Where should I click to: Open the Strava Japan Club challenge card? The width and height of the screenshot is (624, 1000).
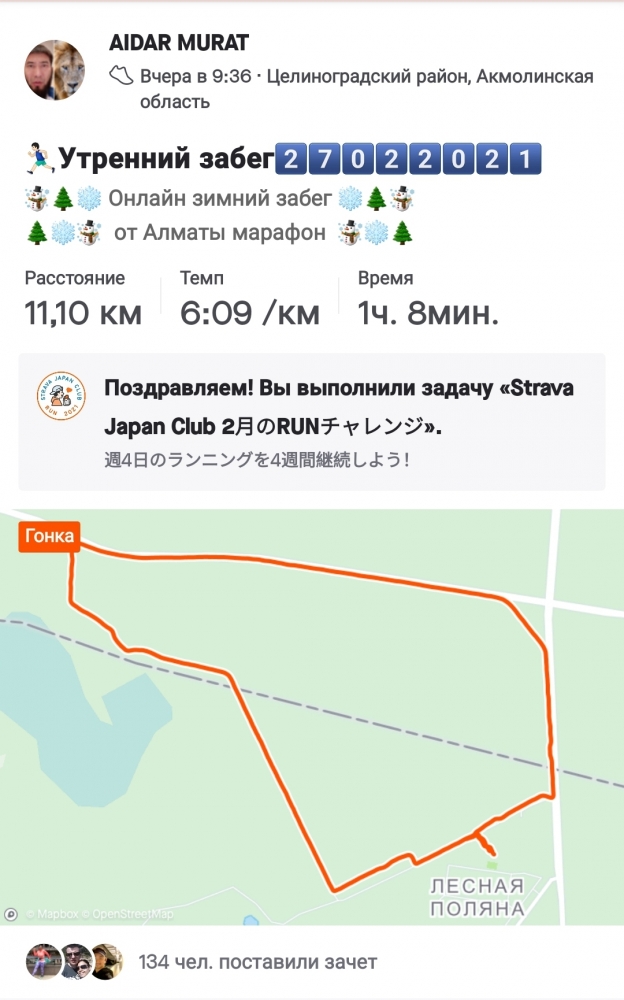click(x=312, y=421)
